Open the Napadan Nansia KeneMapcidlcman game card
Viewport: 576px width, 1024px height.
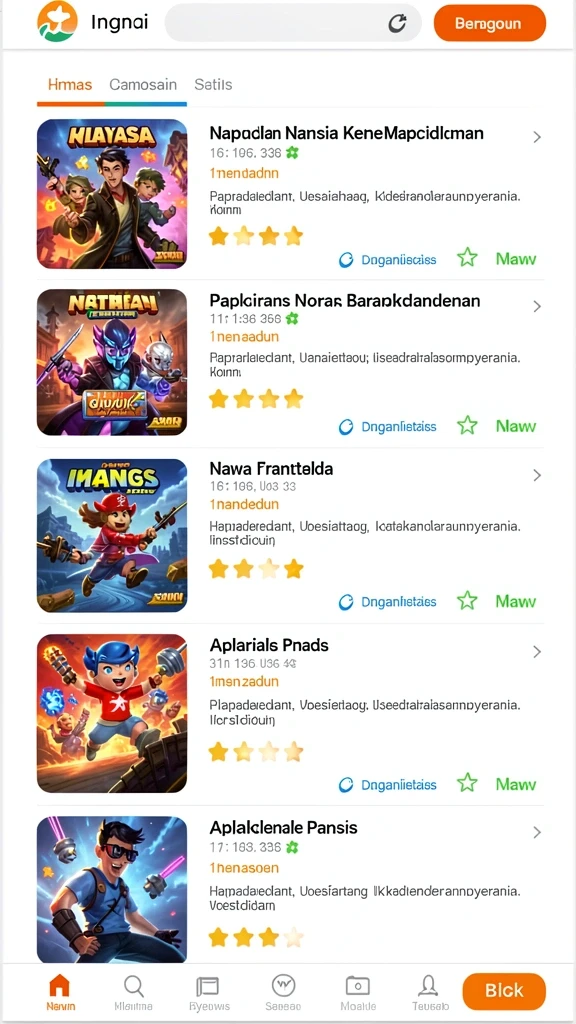290,194
